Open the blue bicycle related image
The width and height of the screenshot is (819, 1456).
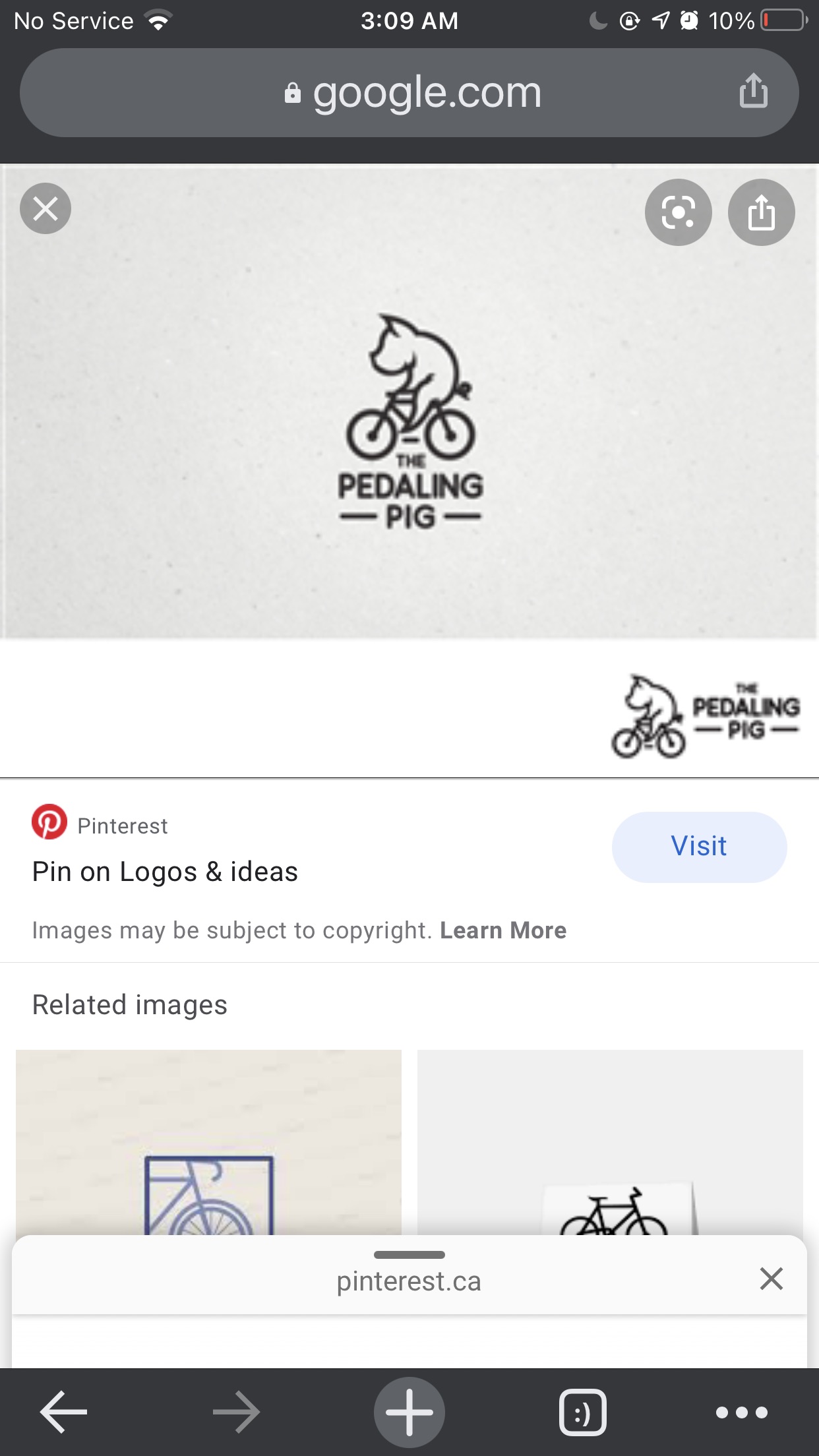[x=208, y=1142]
